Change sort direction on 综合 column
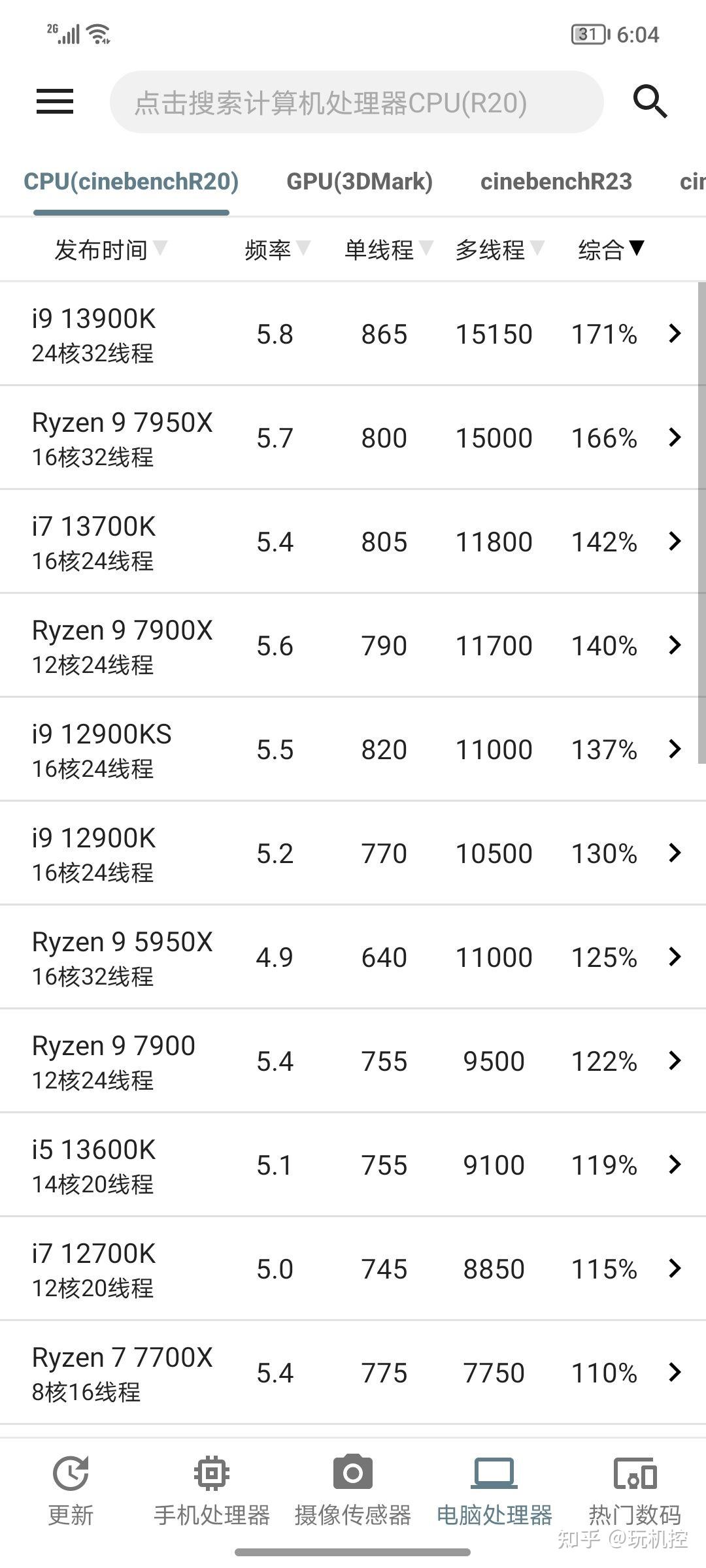This screenshot has height=1568, width=706. click(x=608, y=250)
